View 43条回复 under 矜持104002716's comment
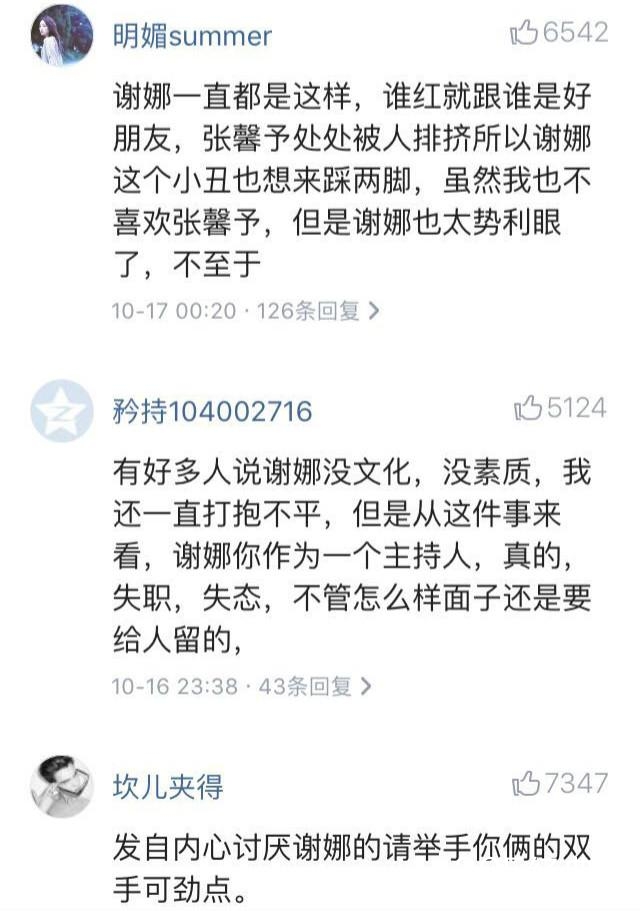640x911 pixels. (x=315, y=686)
